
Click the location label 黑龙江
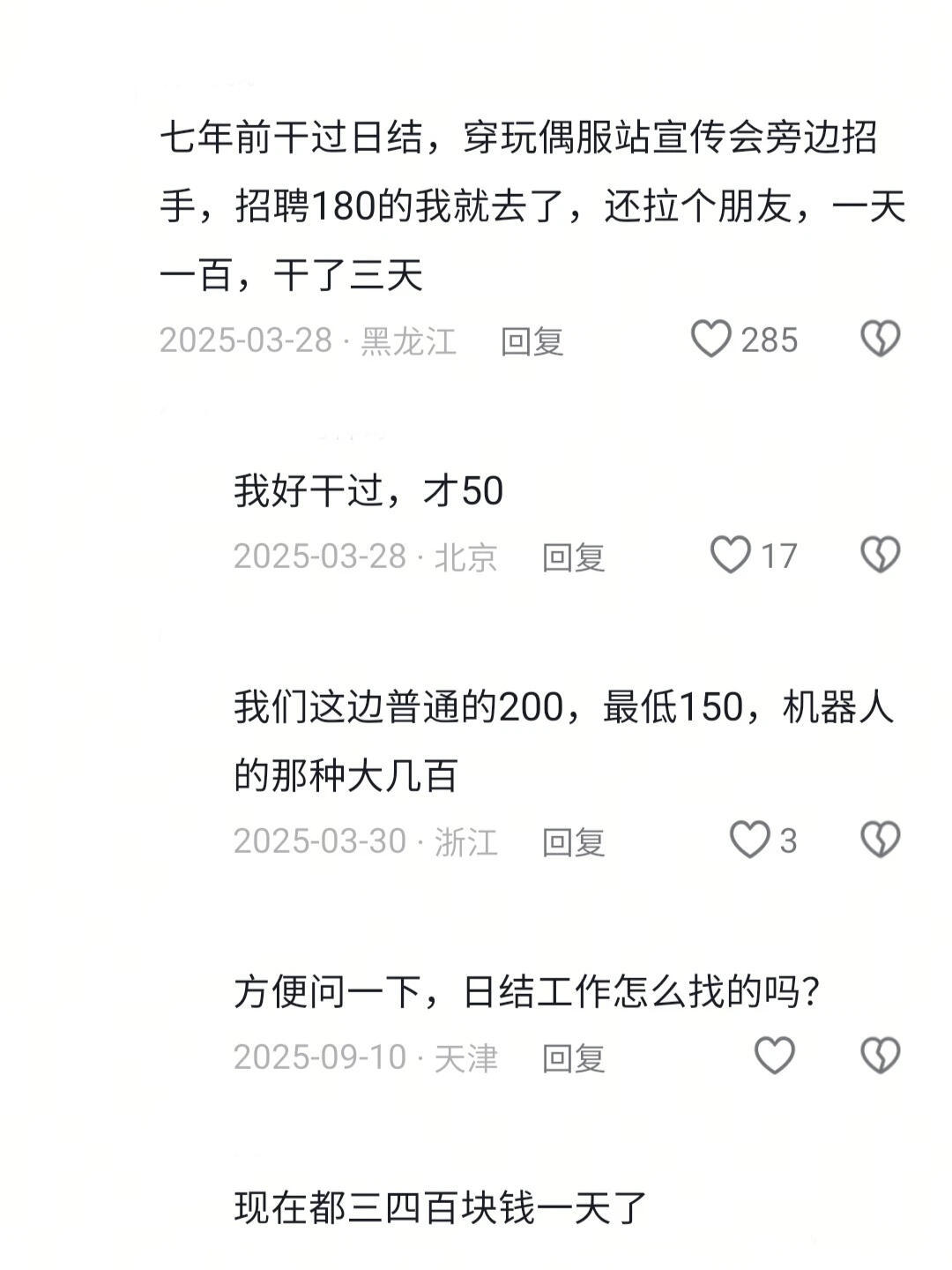point(411,340)
